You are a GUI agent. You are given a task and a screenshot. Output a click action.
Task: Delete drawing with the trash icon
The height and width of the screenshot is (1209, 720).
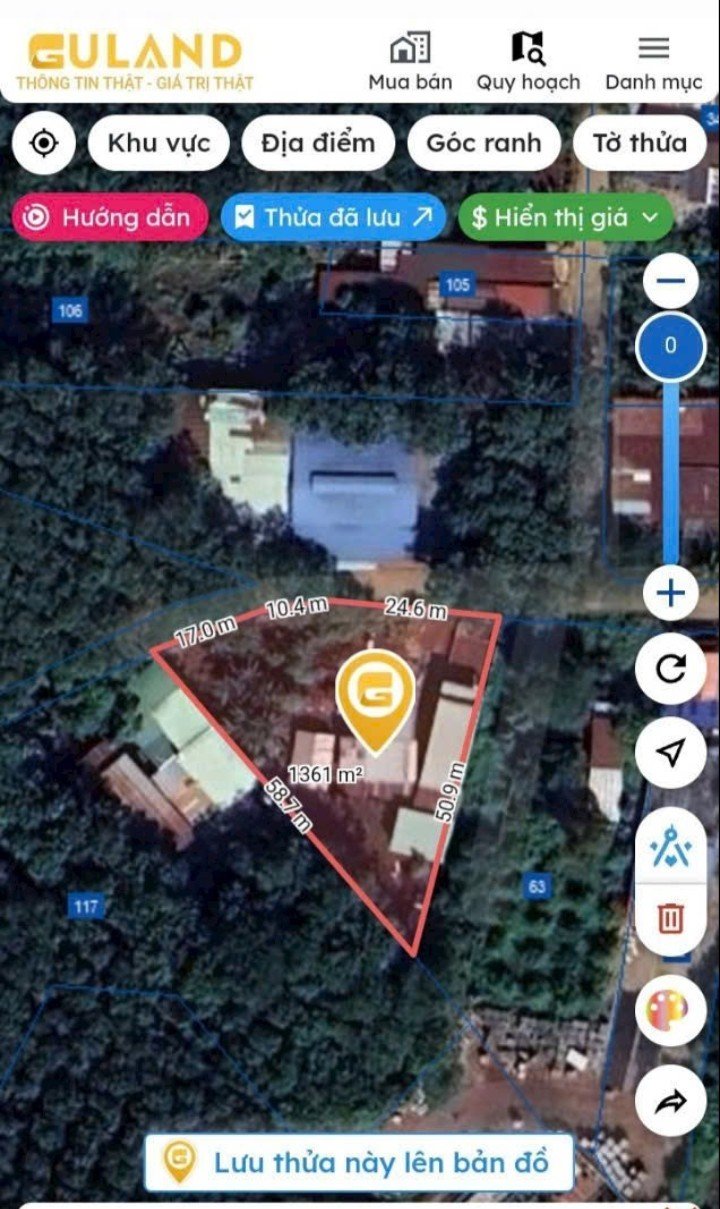coord(670,917)
